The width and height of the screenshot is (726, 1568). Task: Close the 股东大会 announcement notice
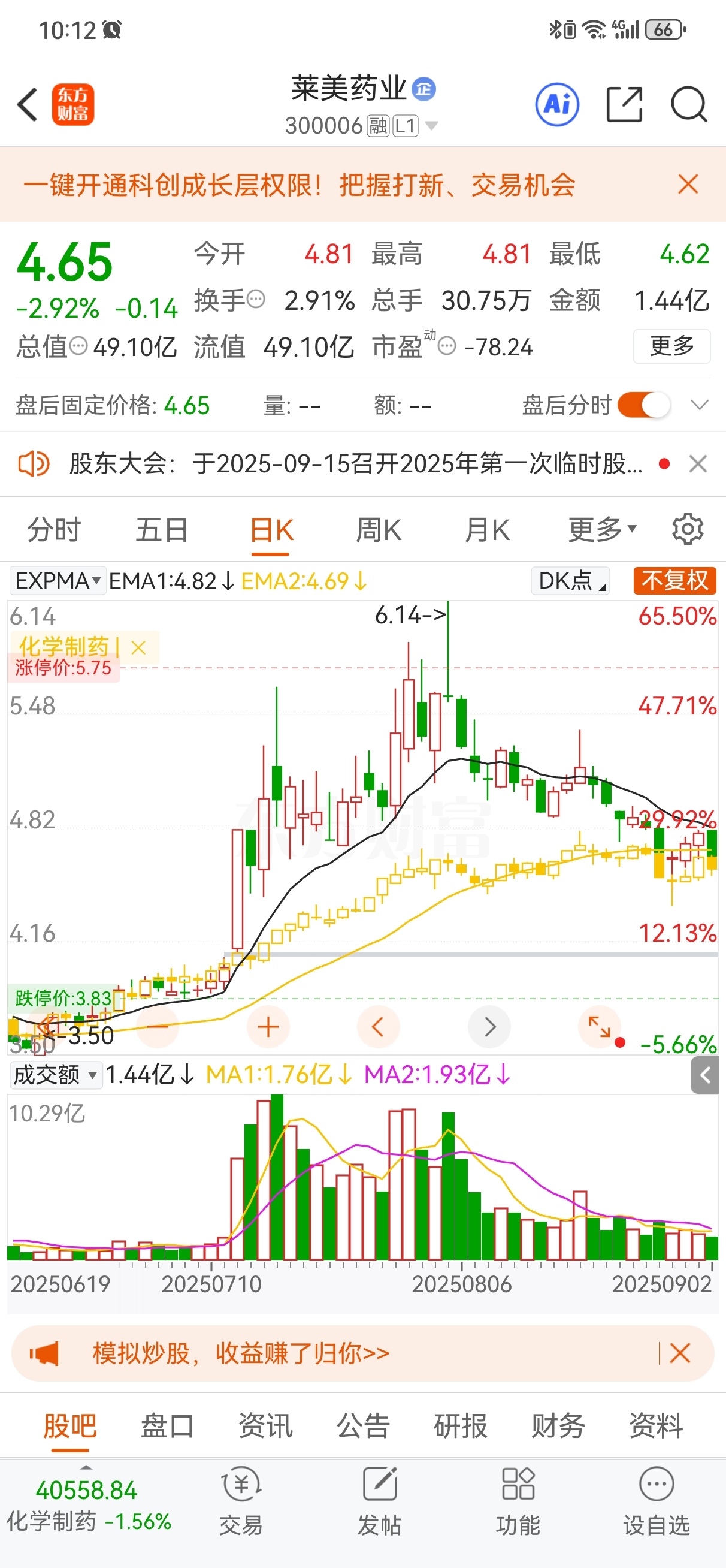[x=698, y=464]
